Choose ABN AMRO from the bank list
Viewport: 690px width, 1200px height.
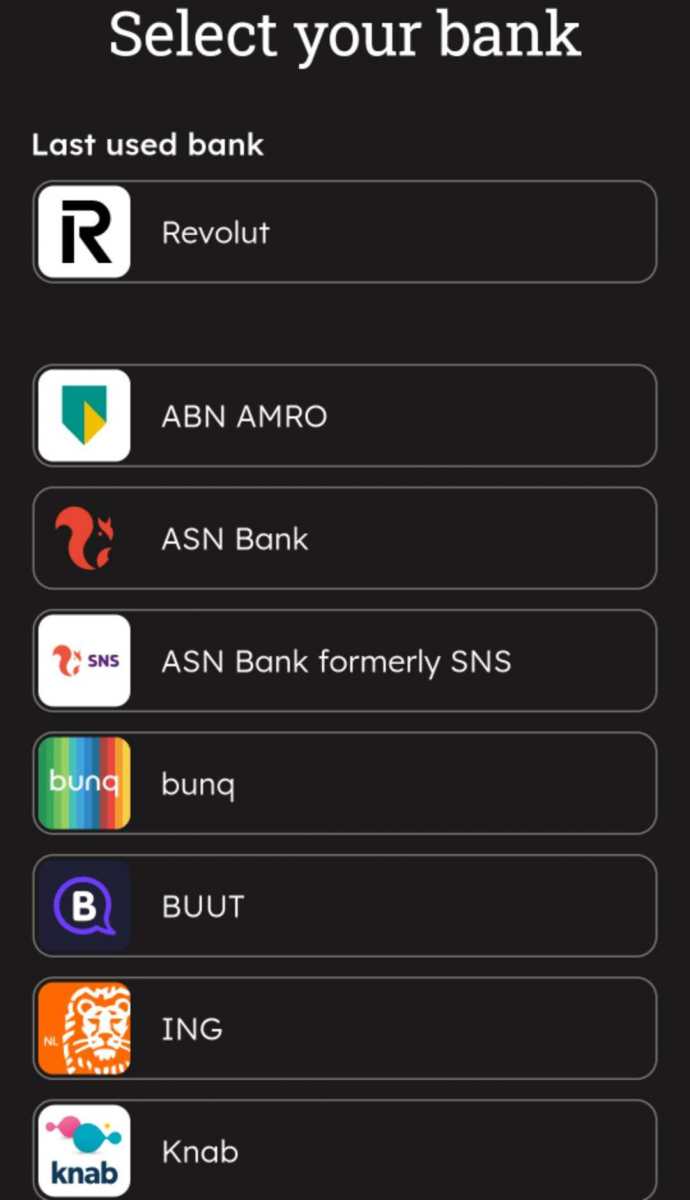345,416
